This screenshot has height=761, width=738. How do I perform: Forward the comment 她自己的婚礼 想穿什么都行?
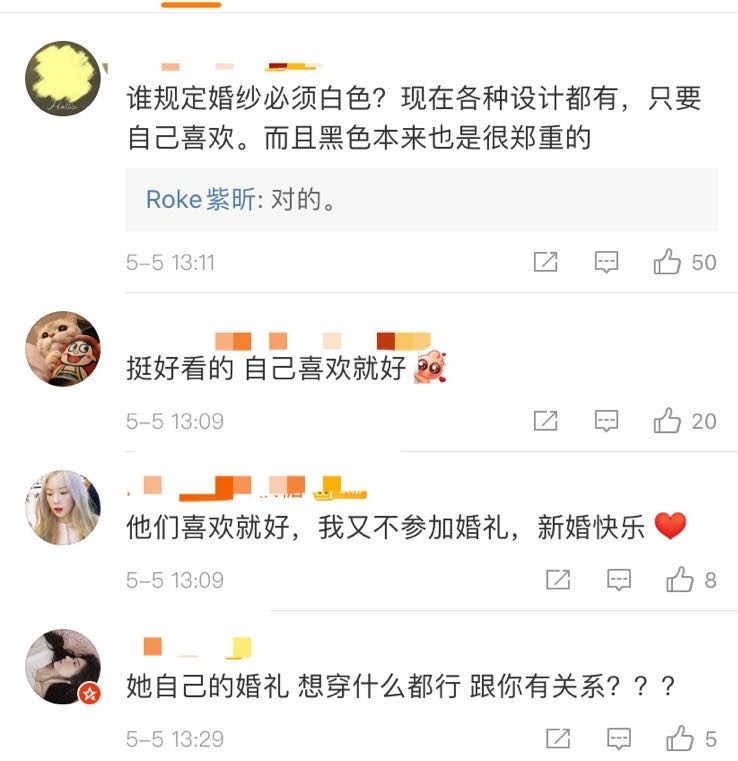[558, 739]
